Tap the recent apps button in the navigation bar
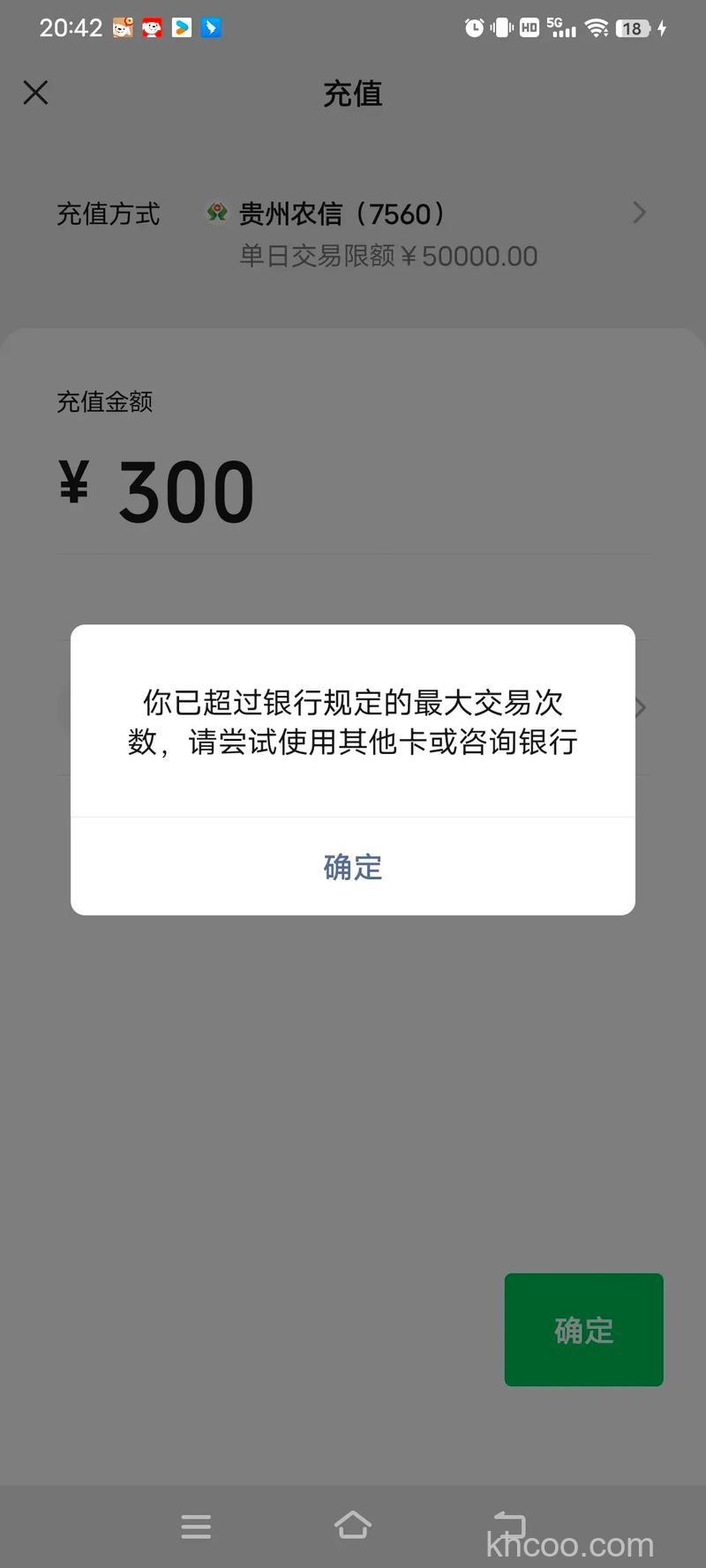Screen dimensions: 706x1568 196,1527
